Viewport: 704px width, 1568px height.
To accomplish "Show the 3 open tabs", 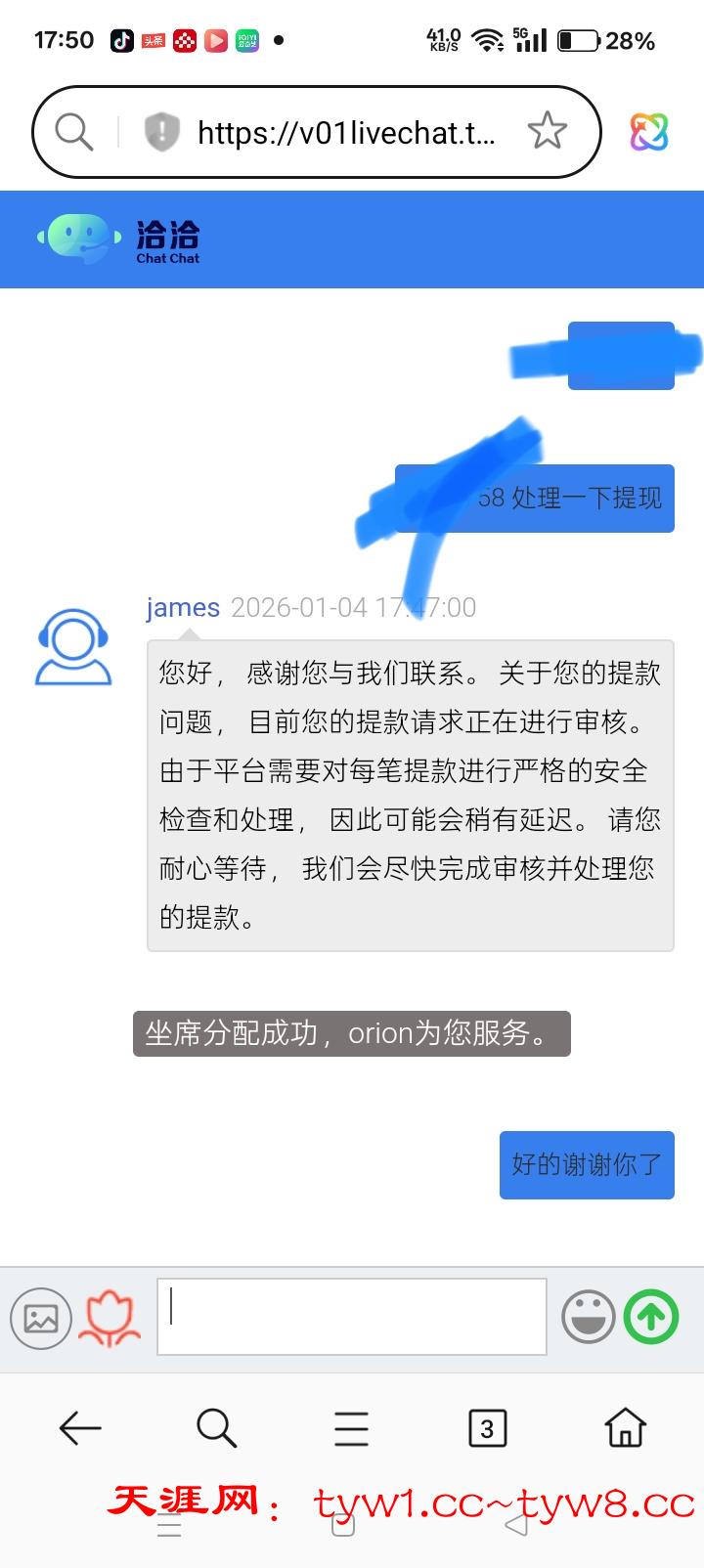I will click(487, 1428).
